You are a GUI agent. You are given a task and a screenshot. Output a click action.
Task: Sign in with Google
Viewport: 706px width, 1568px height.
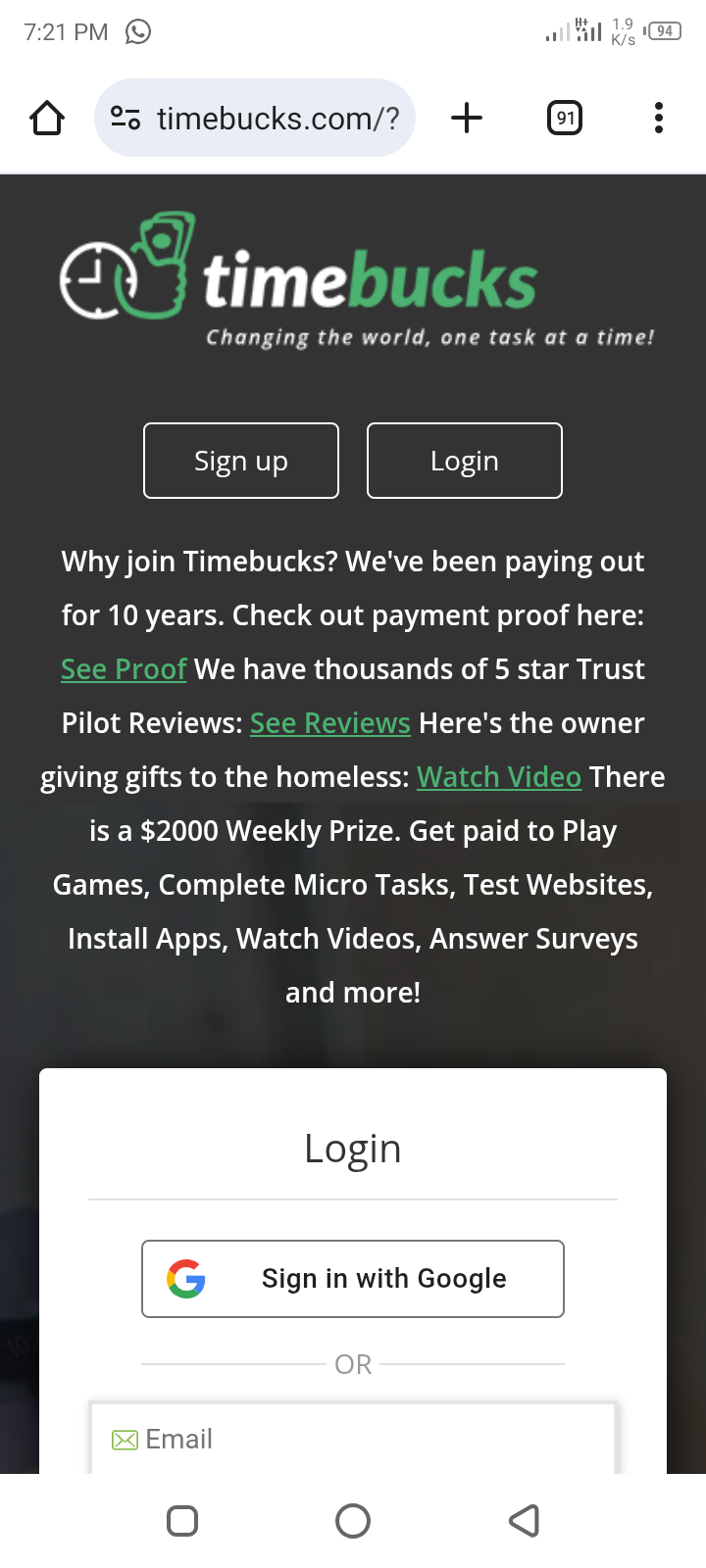point(353,1279)
